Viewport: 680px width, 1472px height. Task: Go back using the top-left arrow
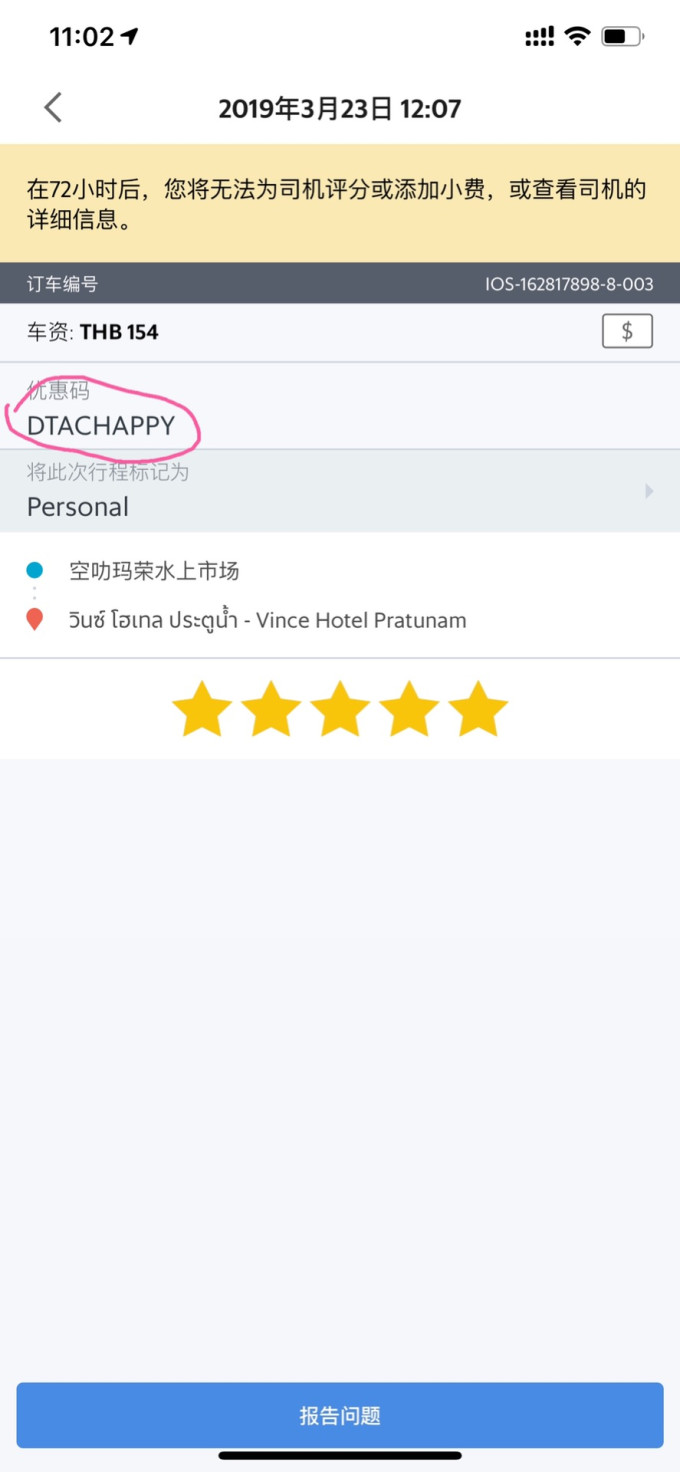53,108
